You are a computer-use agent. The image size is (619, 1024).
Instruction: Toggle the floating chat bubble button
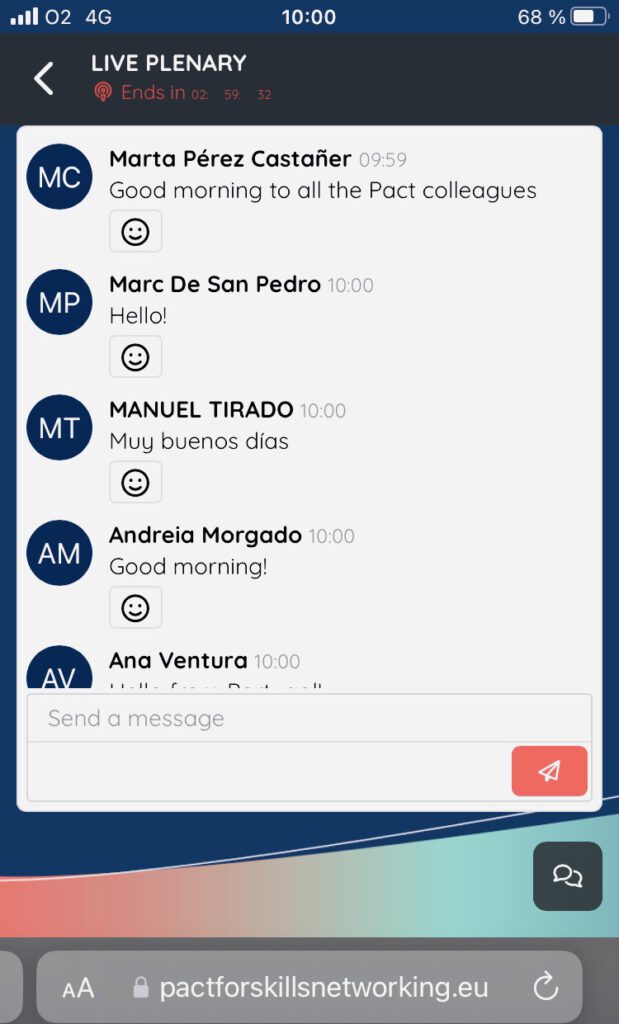[x=567, y=876]
